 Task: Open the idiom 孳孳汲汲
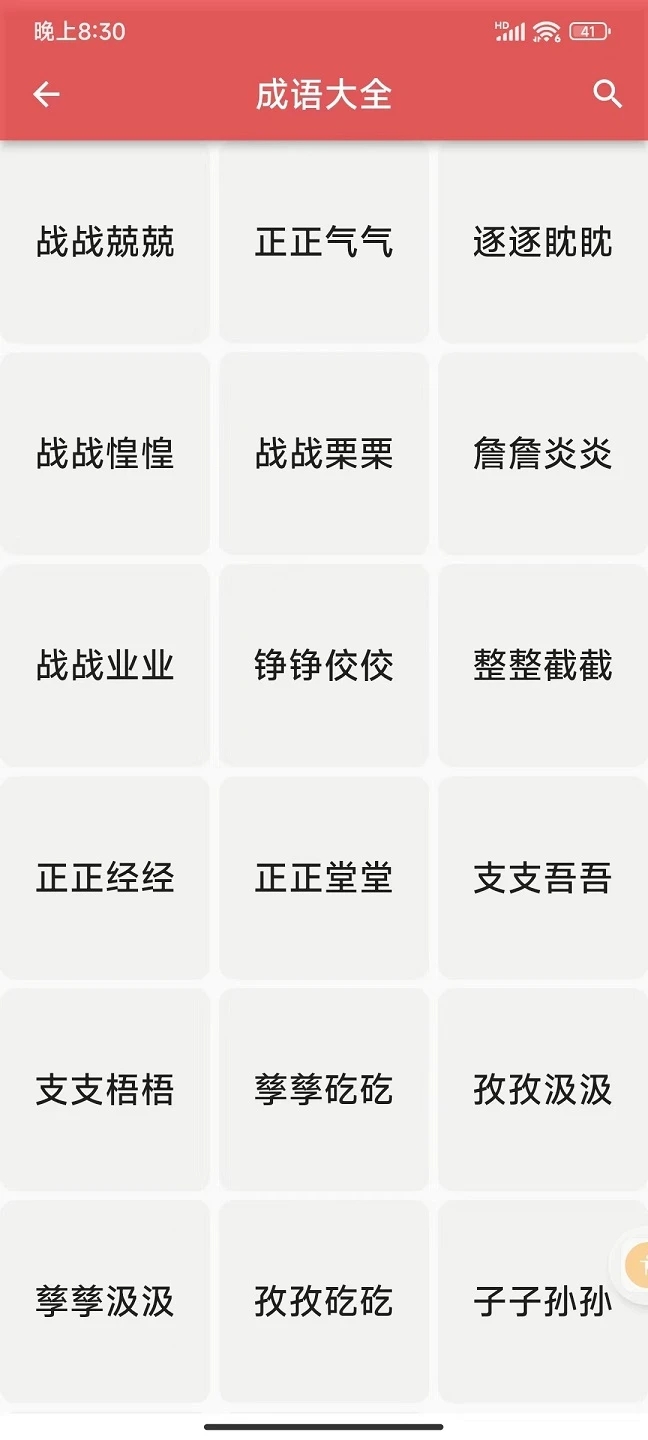tap(105, 1302)
